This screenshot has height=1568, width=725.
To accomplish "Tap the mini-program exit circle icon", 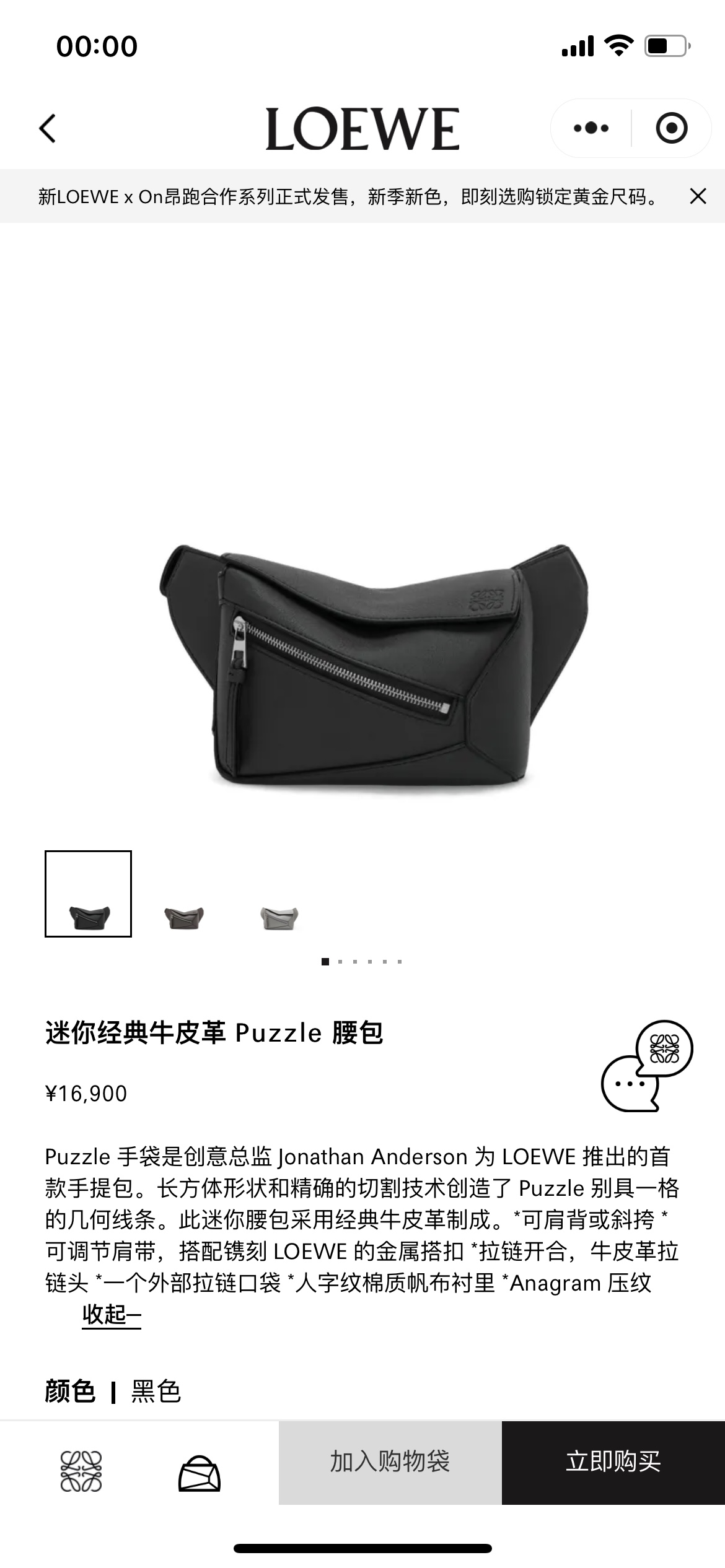I will [672, 128].
